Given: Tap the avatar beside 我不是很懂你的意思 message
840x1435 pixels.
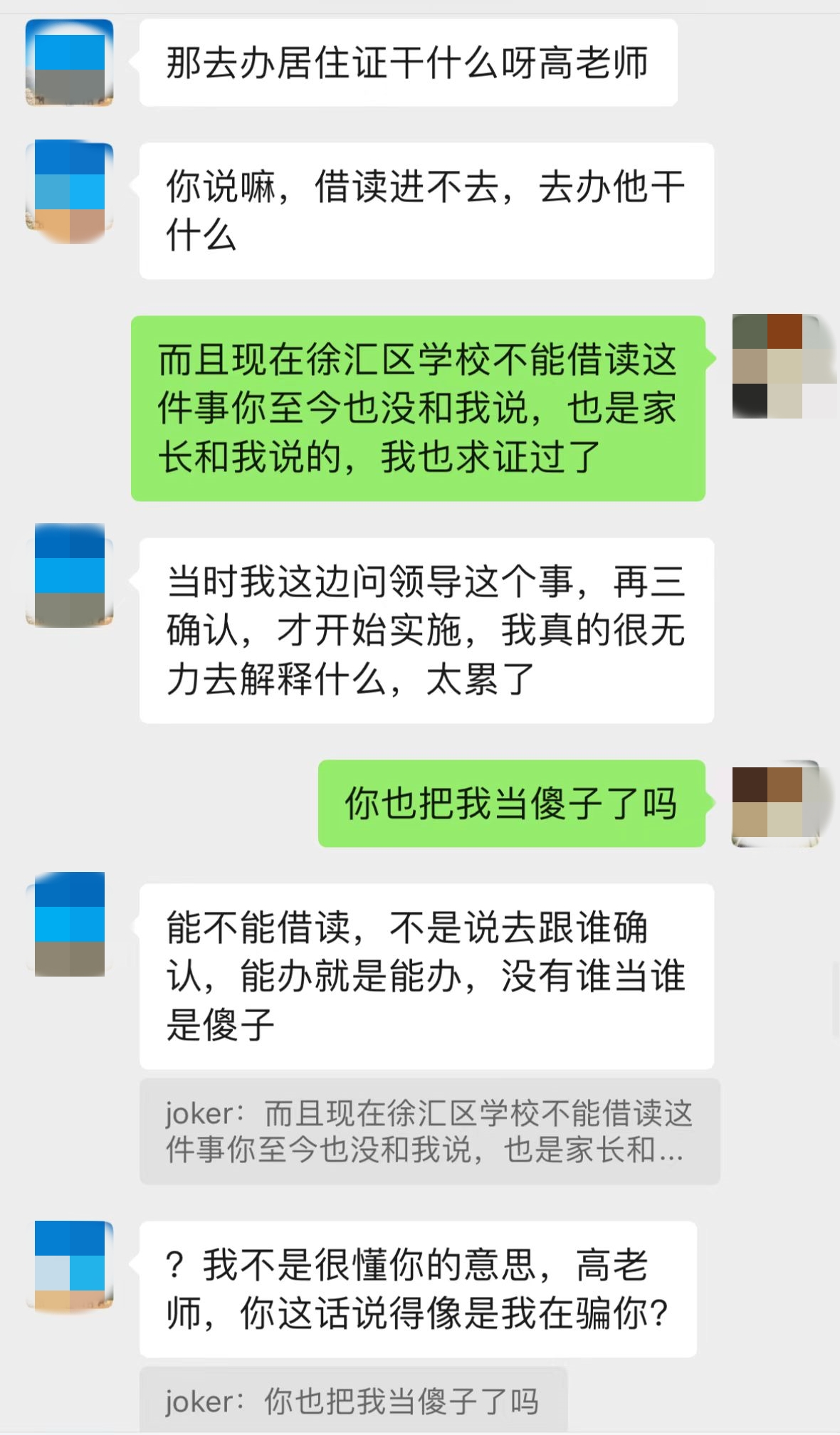Looking at the screenshot, I should point(70,1265).
